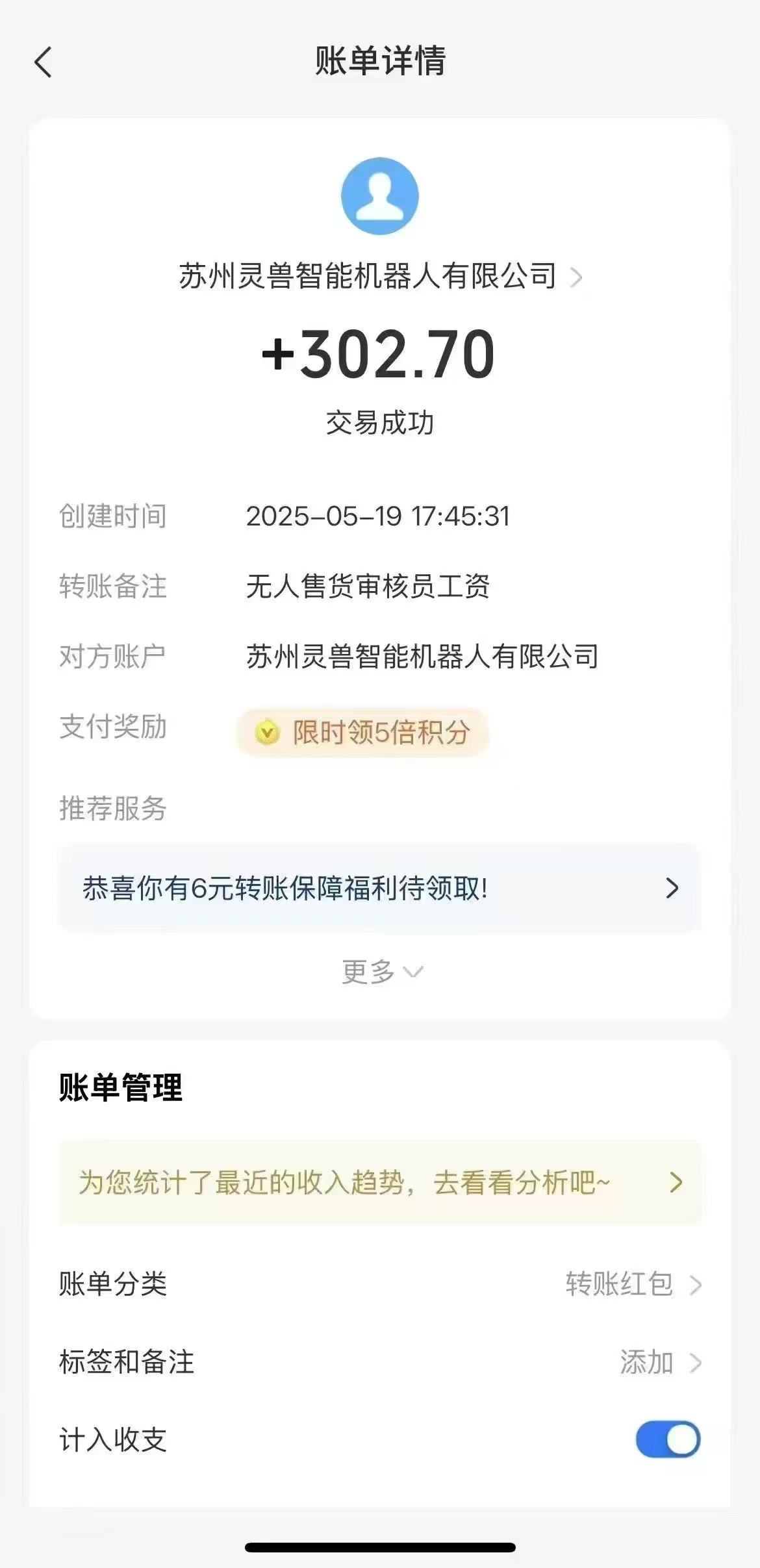Expand the 更多 section
The width and height of the screenshot is (760, 1568).
[379, 972]
